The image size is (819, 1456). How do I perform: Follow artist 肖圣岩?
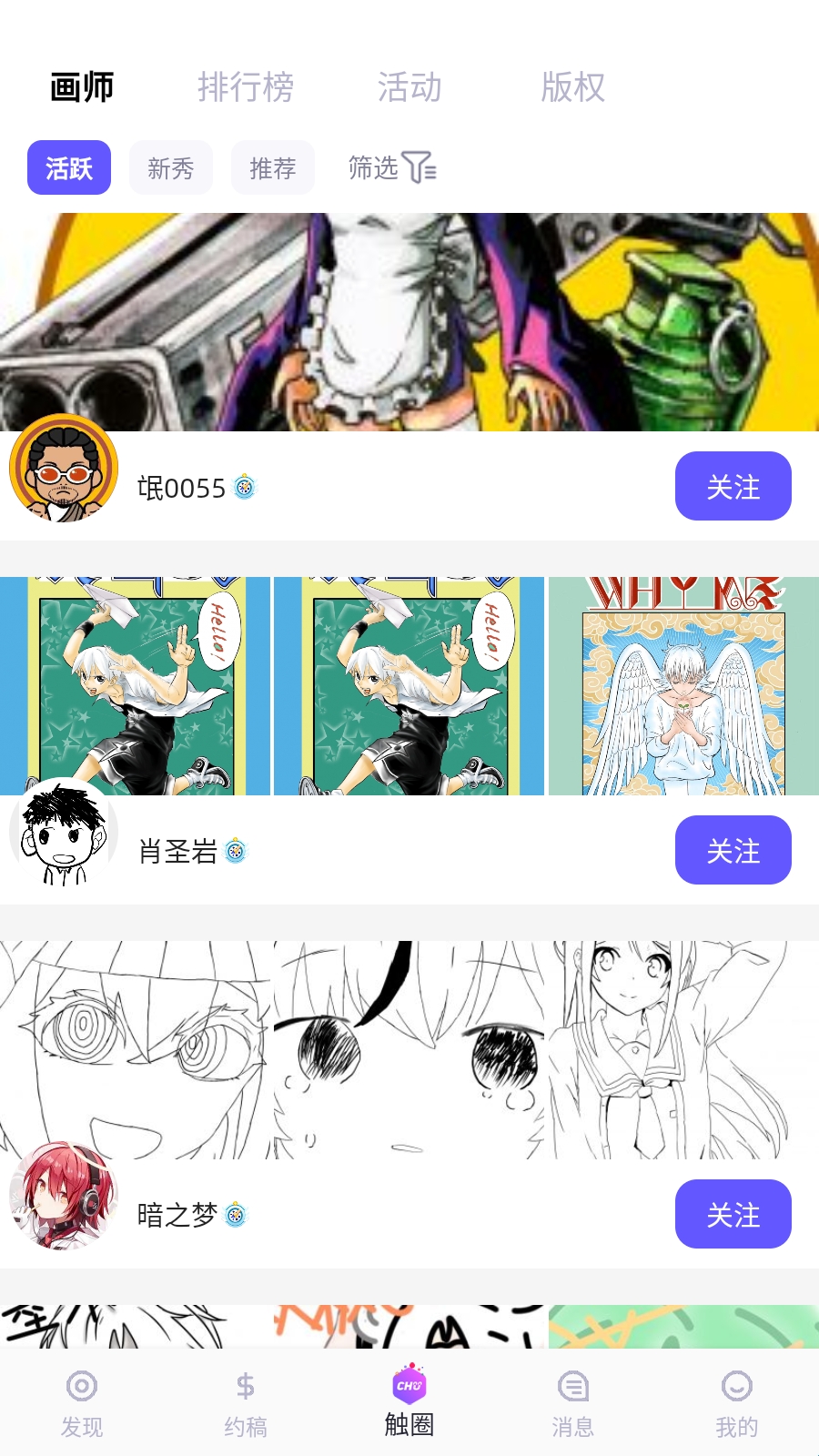tap(733, 851)
